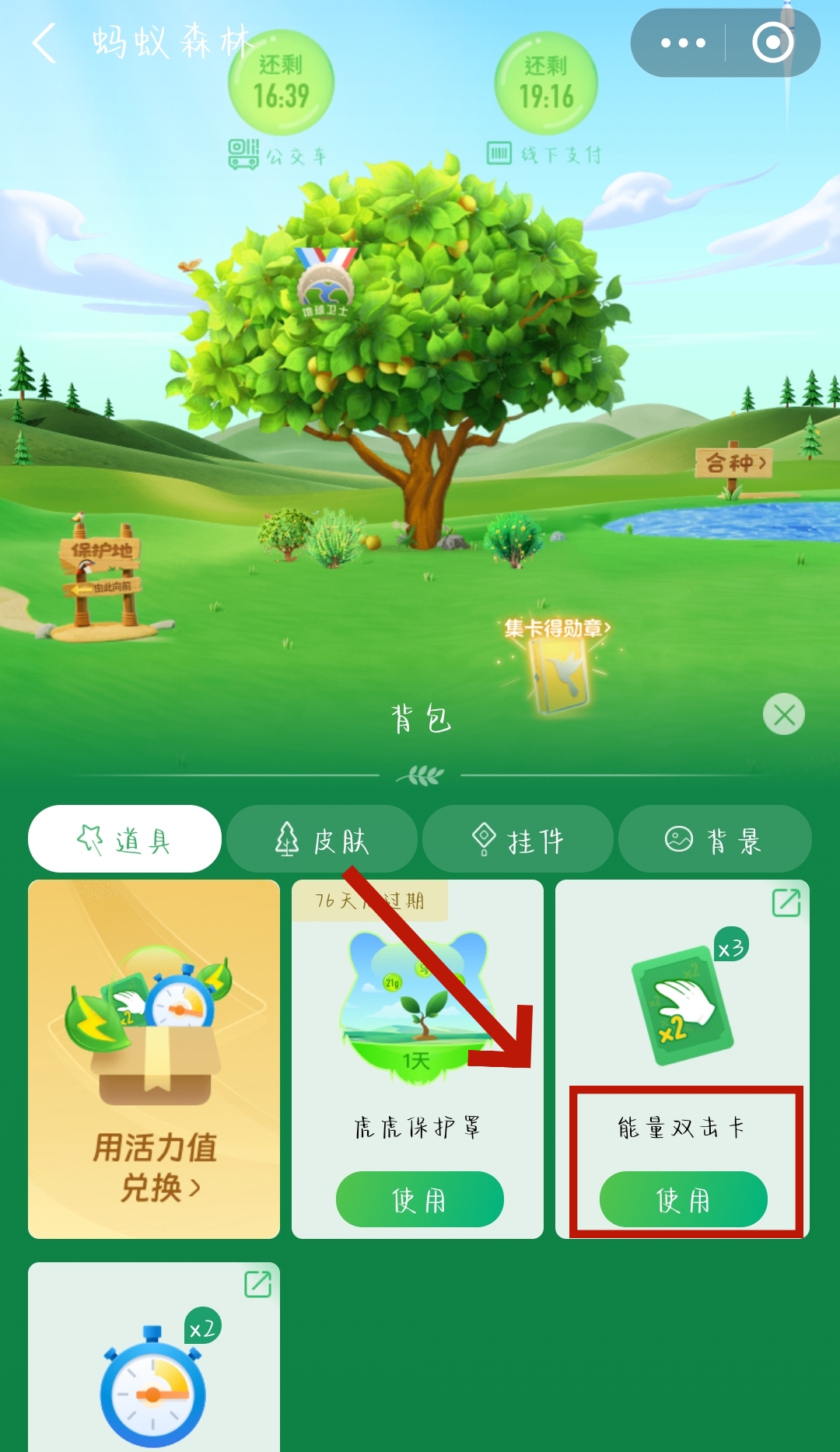Open 合种 signpost

[x=733, y=464]
